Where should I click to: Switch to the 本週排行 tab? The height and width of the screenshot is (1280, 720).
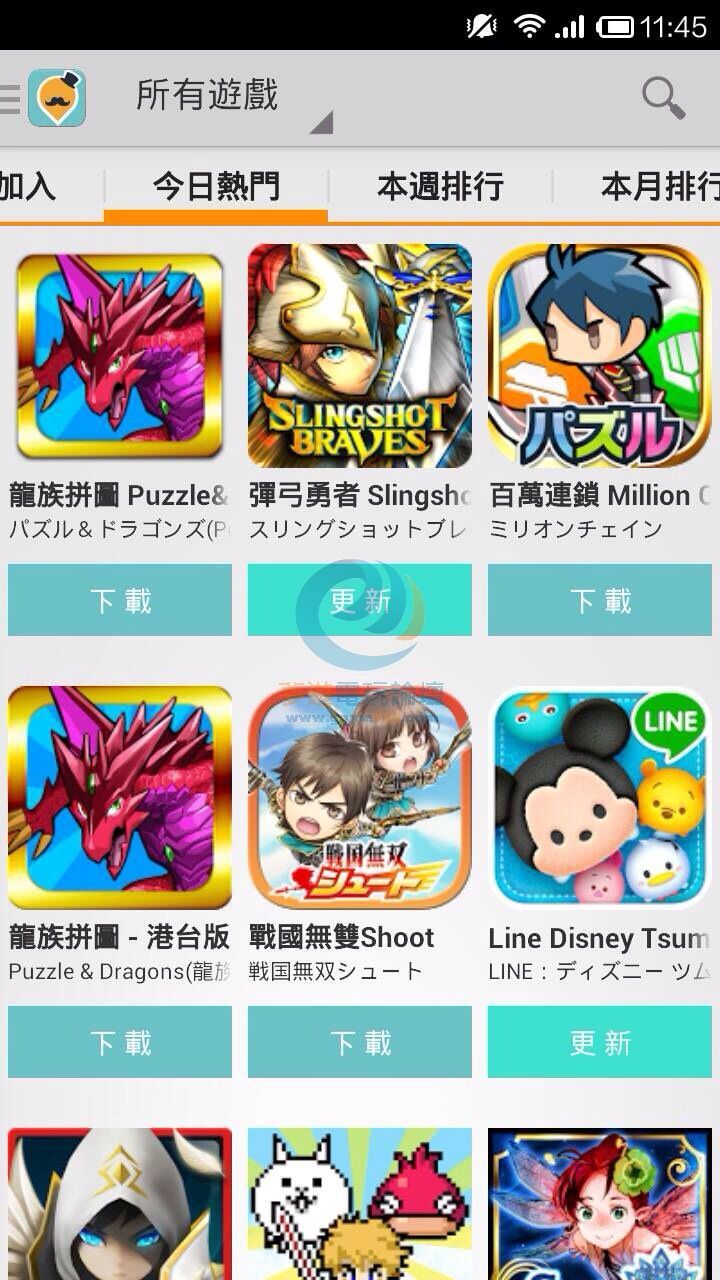(x=440, y=187)
